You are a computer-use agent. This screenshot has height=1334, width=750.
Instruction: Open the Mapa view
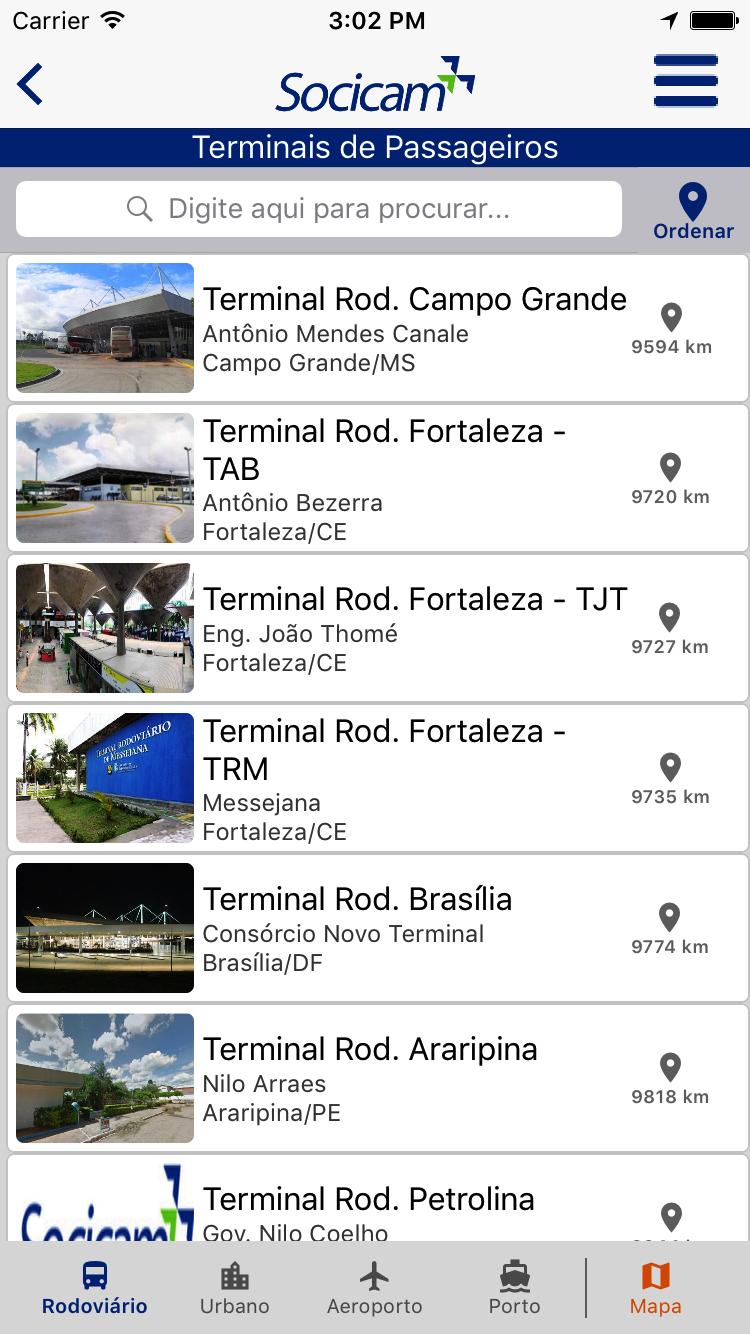656,1288
